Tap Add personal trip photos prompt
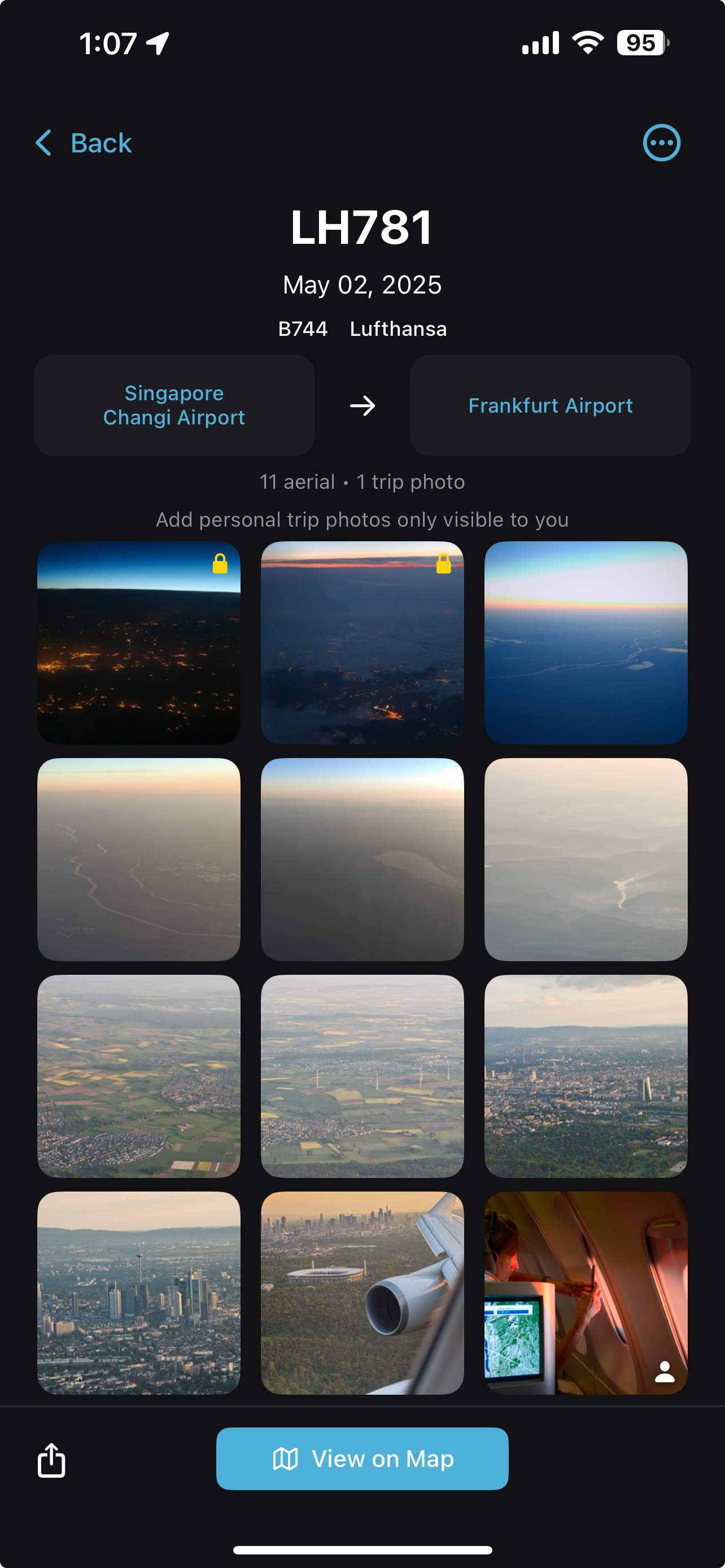 point(362,519)
